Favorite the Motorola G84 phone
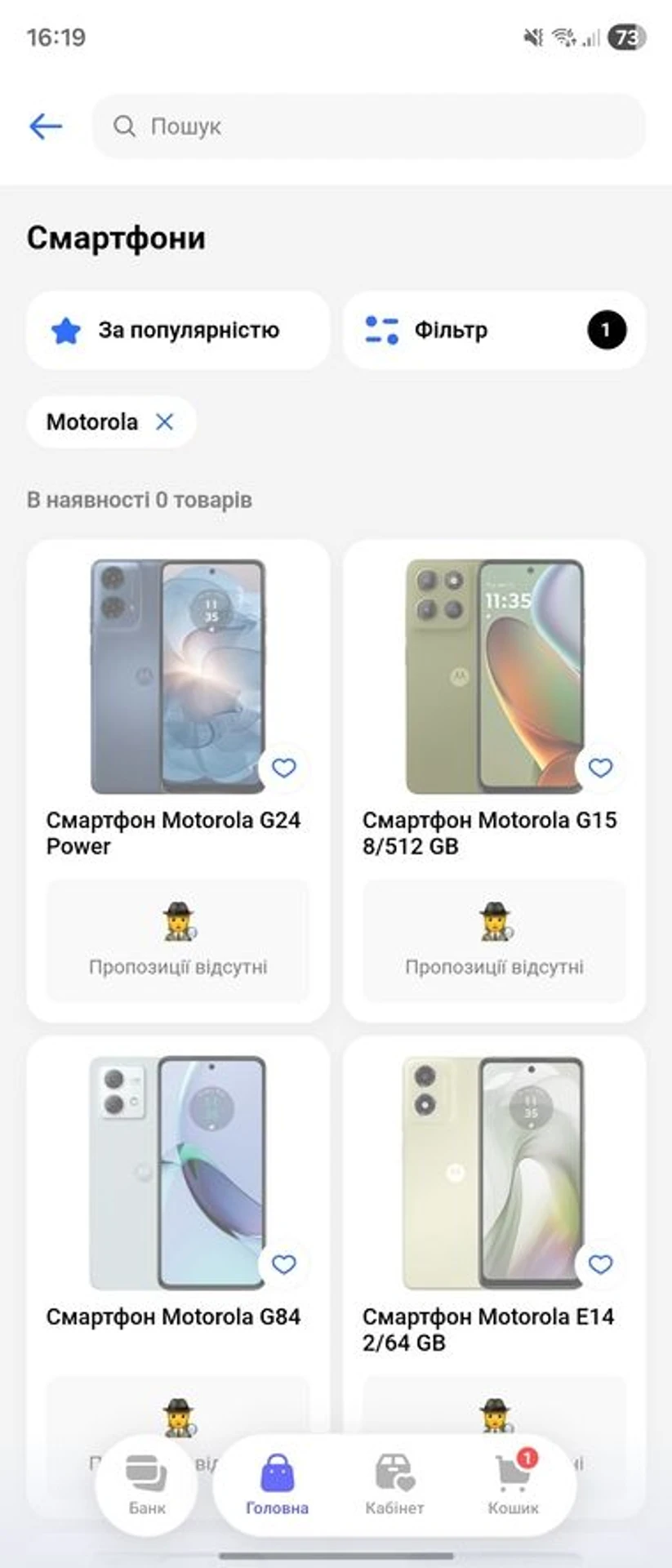 [x=283, y=1264]
